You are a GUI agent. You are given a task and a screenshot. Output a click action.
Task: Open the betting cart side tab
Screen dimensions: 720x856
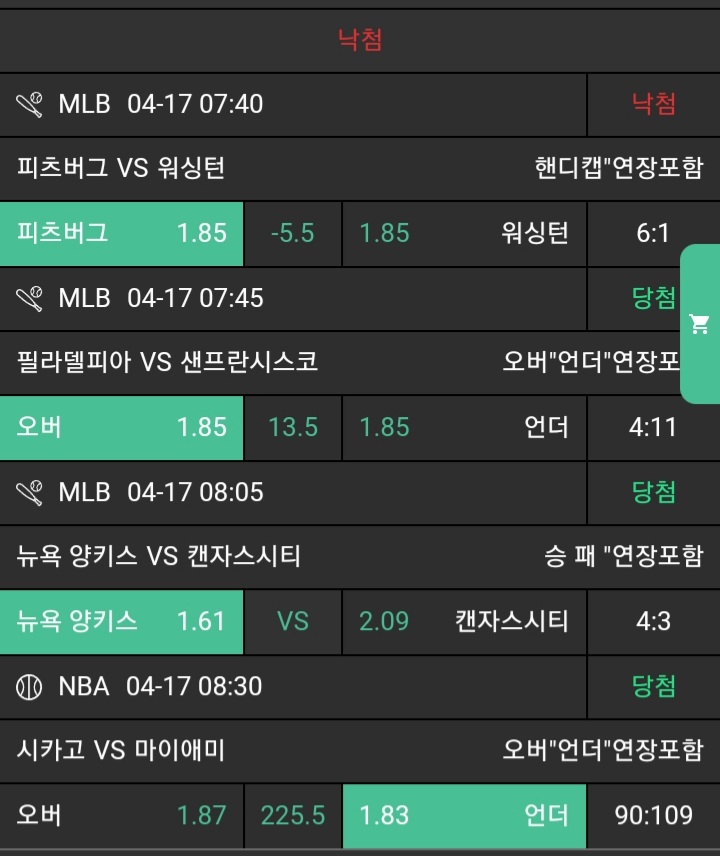click(700, 324)
